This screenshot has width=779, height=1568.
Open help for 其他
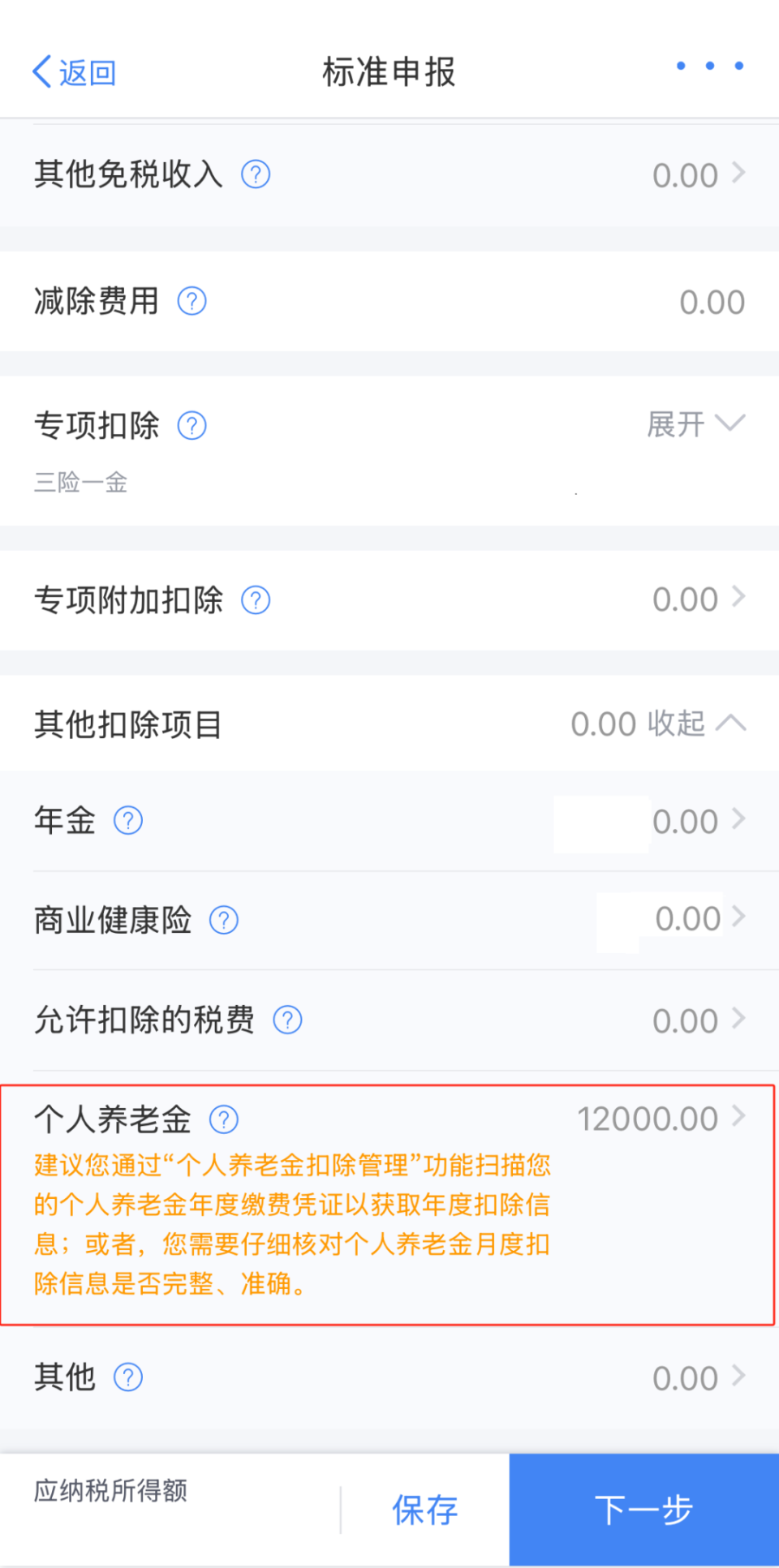point(128,1377)
